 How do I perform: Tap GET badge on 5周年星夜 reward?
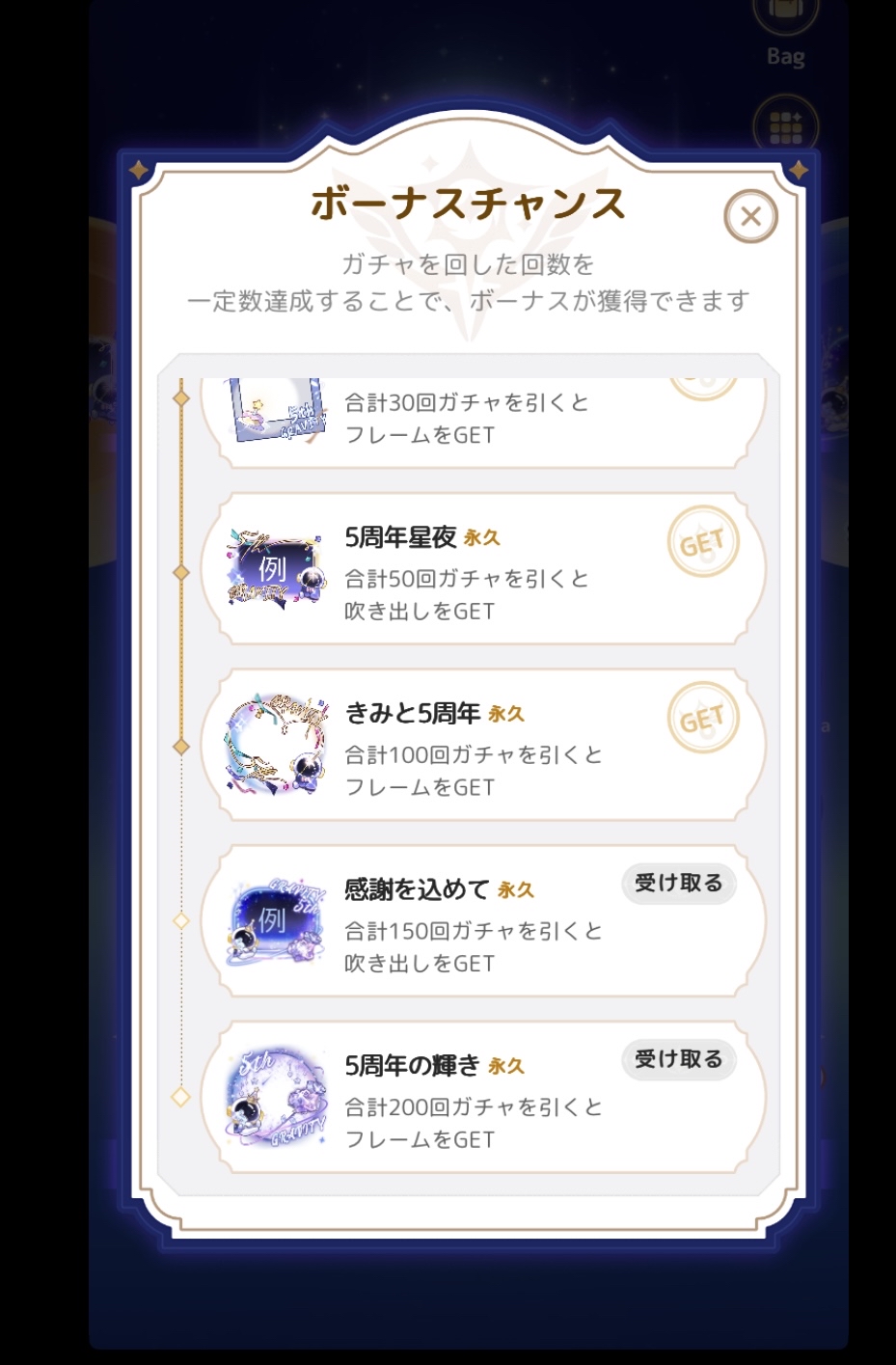tap(702, 542)
